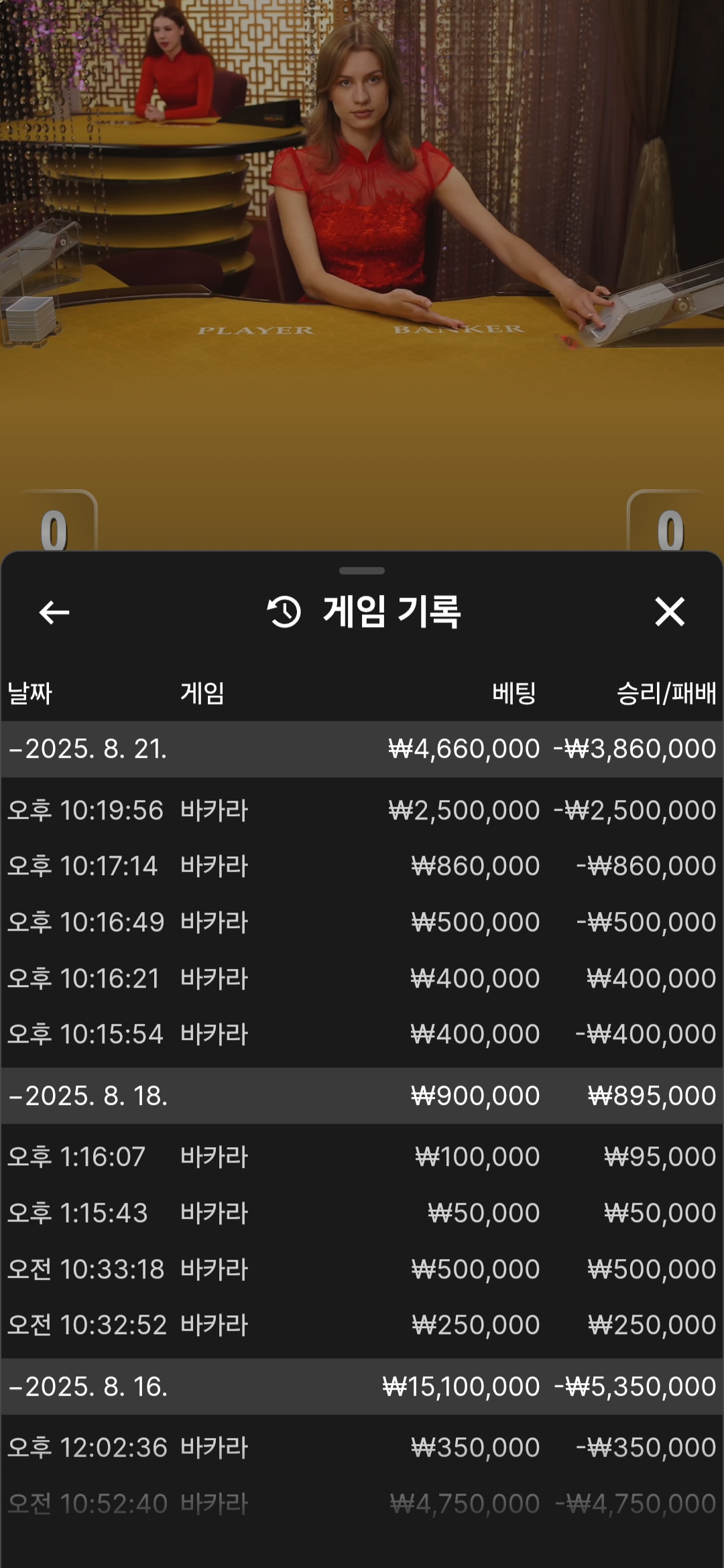Open the 오후 10:16:49 바카라 record

click(x=362, y=922)
